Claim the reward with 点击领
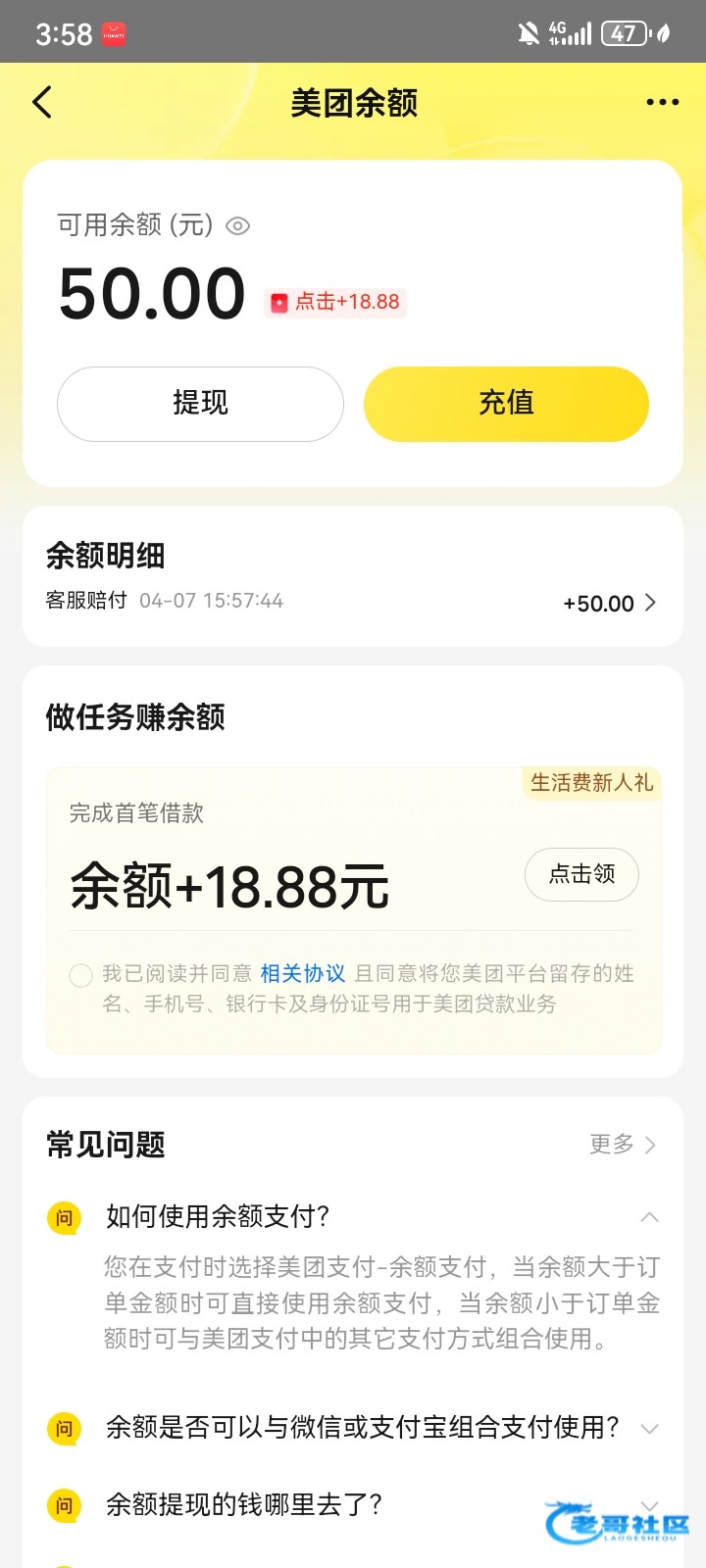The image size is (706, 1568). point(581,873)
